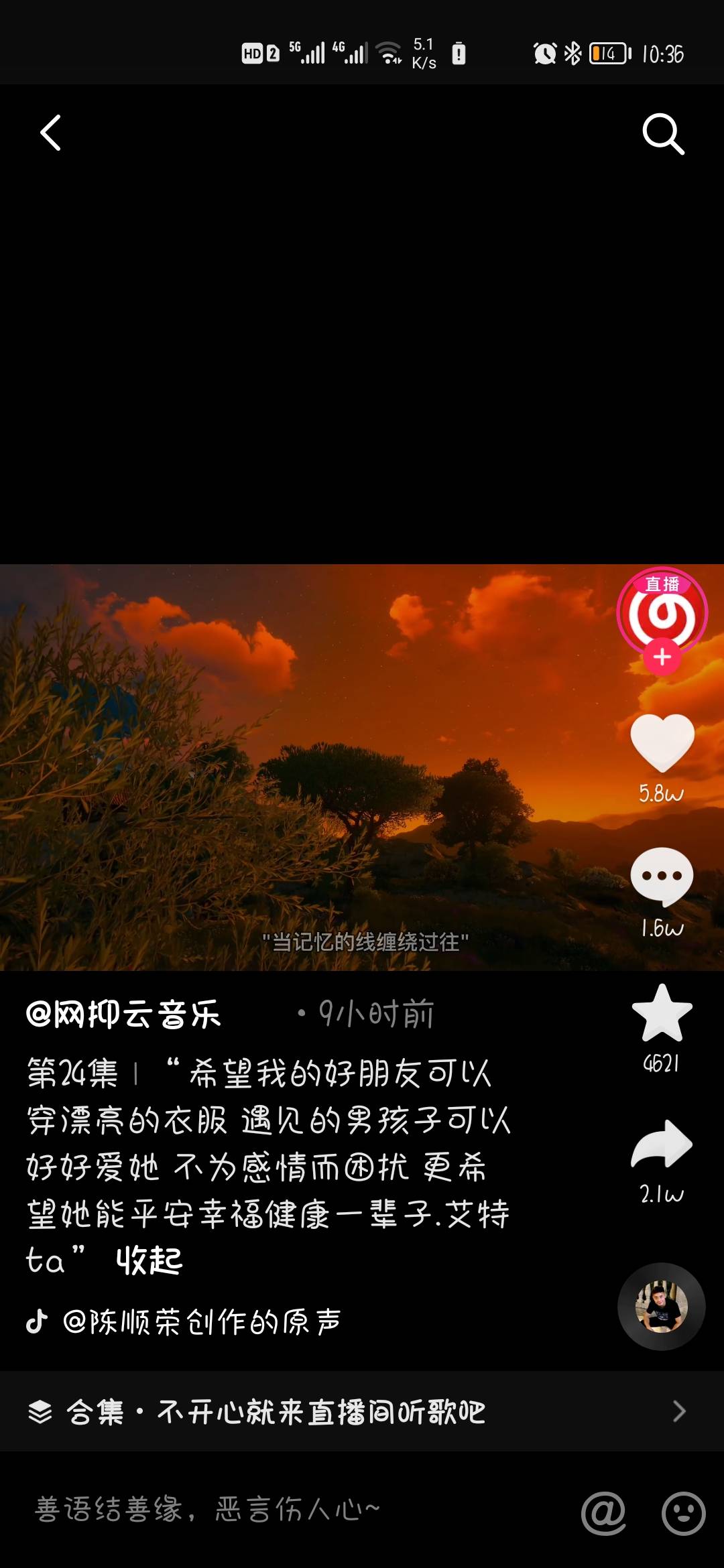Open profile of @网抑云音乐

(x=124, y=1013)
